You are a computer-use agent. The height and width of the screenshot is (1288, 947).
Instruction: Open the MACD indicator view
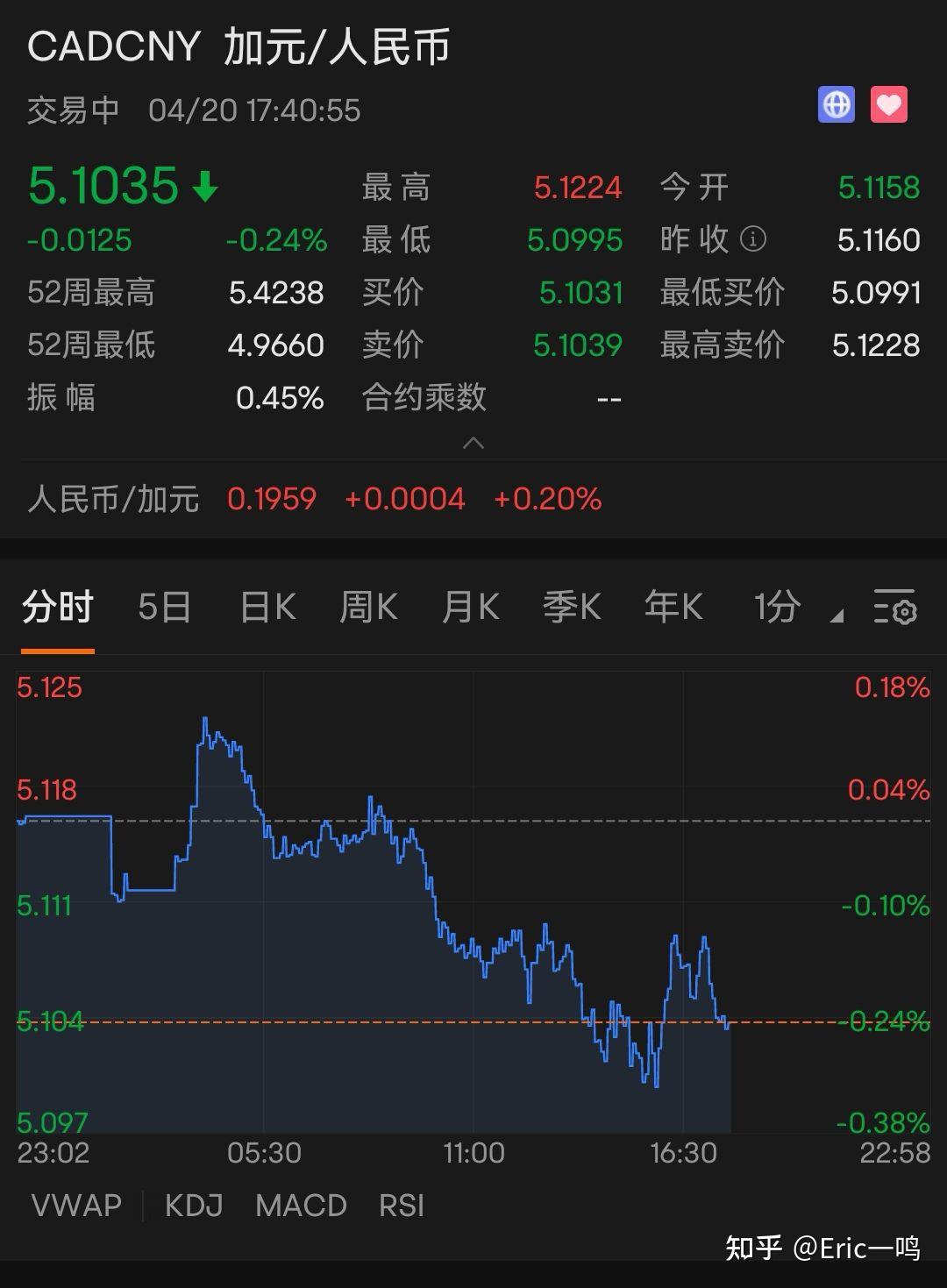300,1205
